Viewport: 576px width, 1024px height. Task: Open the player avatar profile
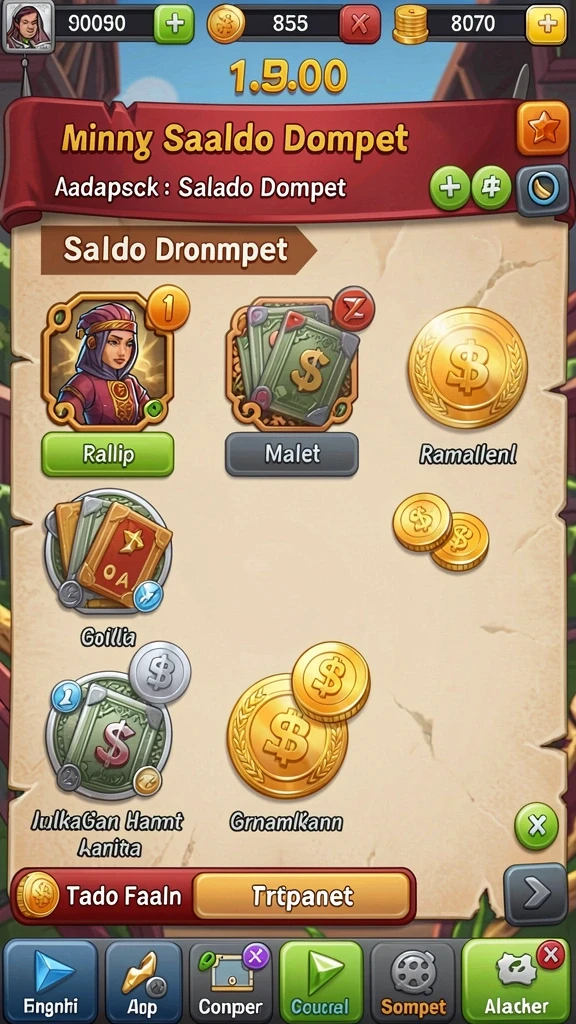click(27, 26)
